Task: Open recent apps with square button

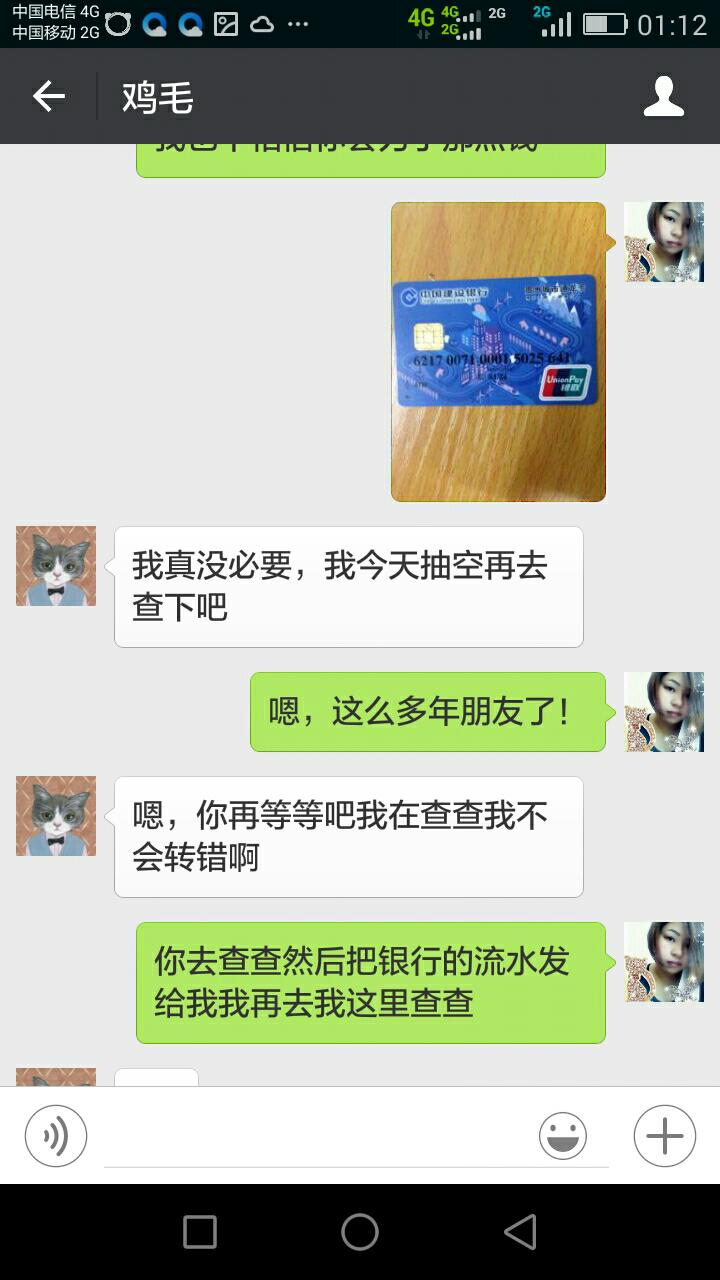Action: click(x=200, y=1232)
